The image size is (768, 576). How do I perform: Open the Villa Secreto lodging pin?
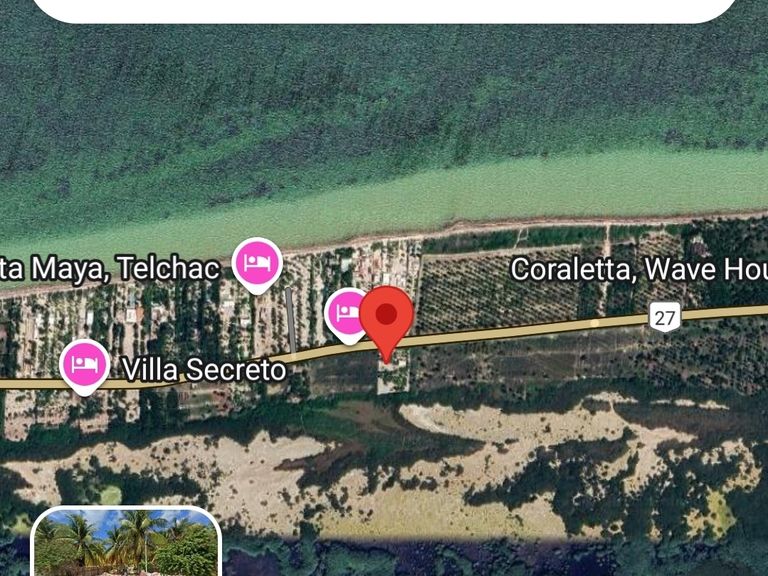pyautogui.click(x=84, y=364)
